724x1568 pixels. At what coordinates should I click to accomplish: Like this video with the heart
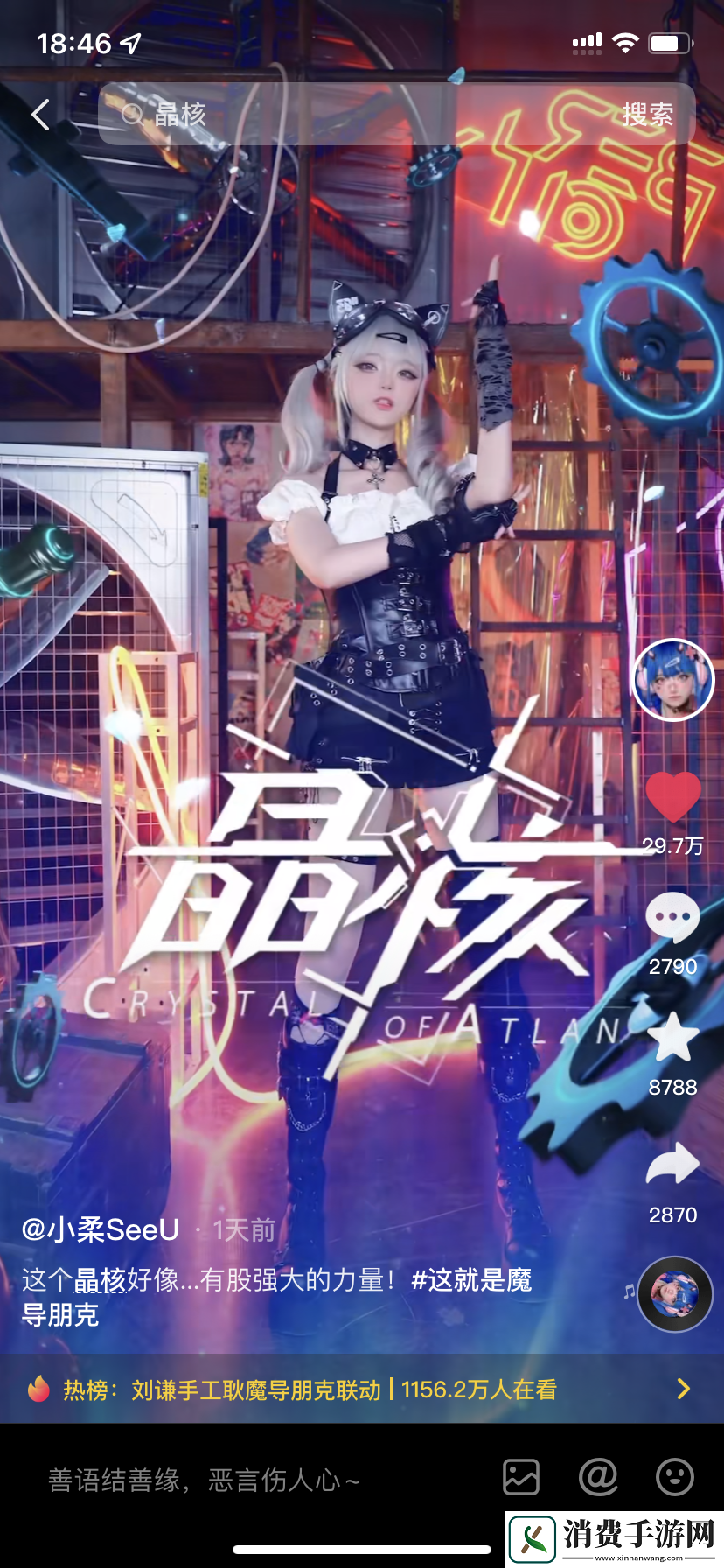[672, 798]
